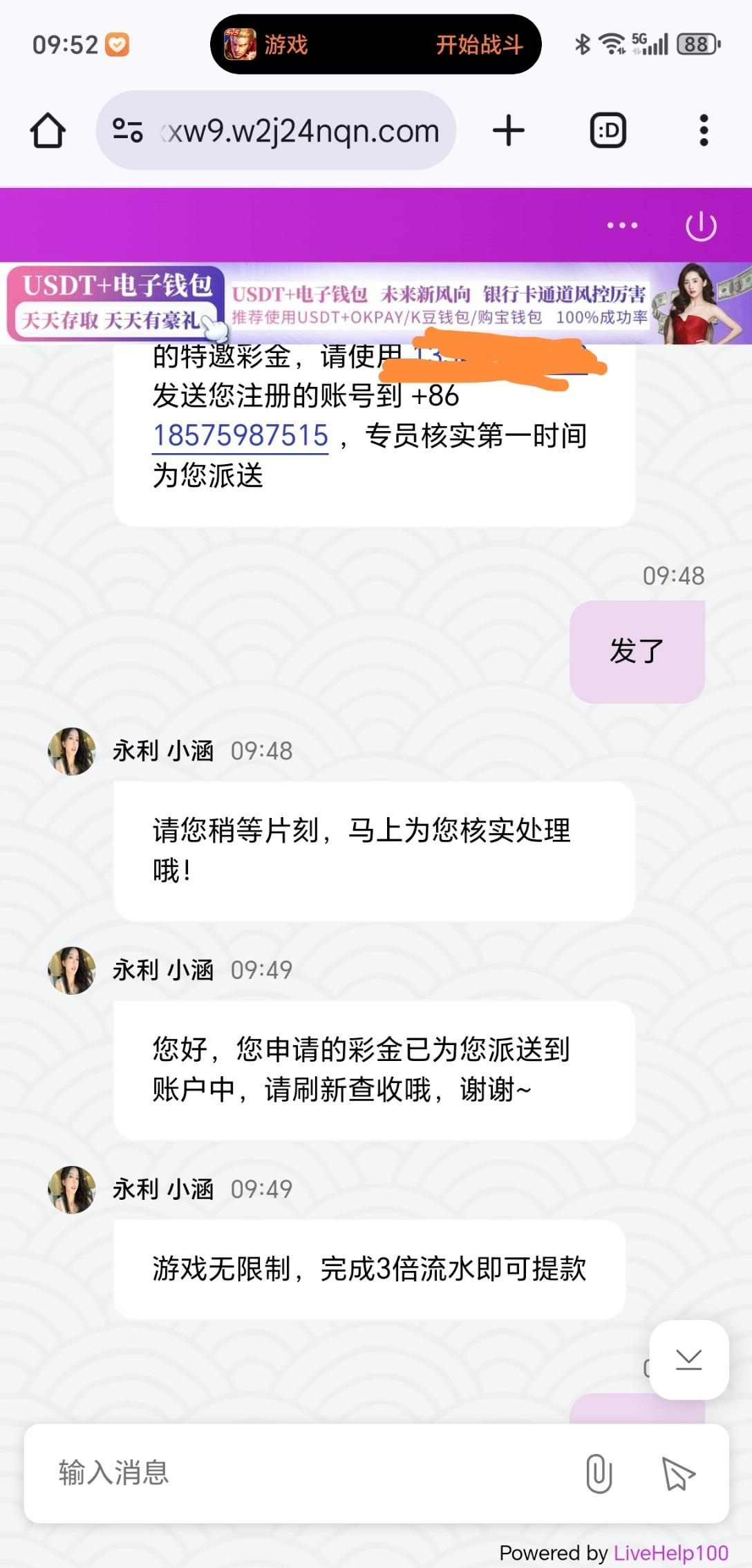Viewport: 752px width, 1568px height.
Task: Send the message
Action: 678,1473
